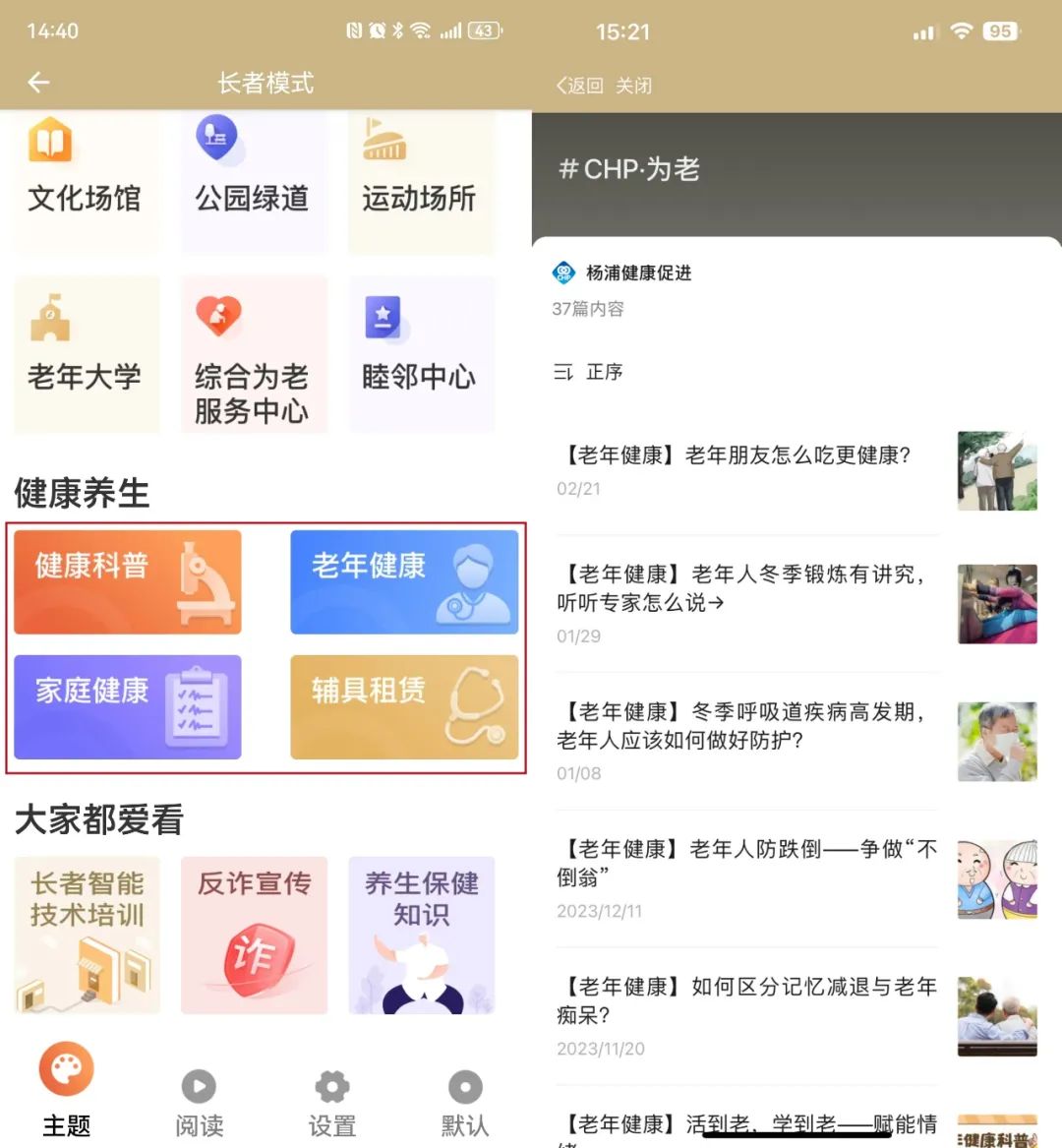Screen dimensions: 1062x1148
Task: Open 老年大学 tile
Action: (x=85, y=354)
